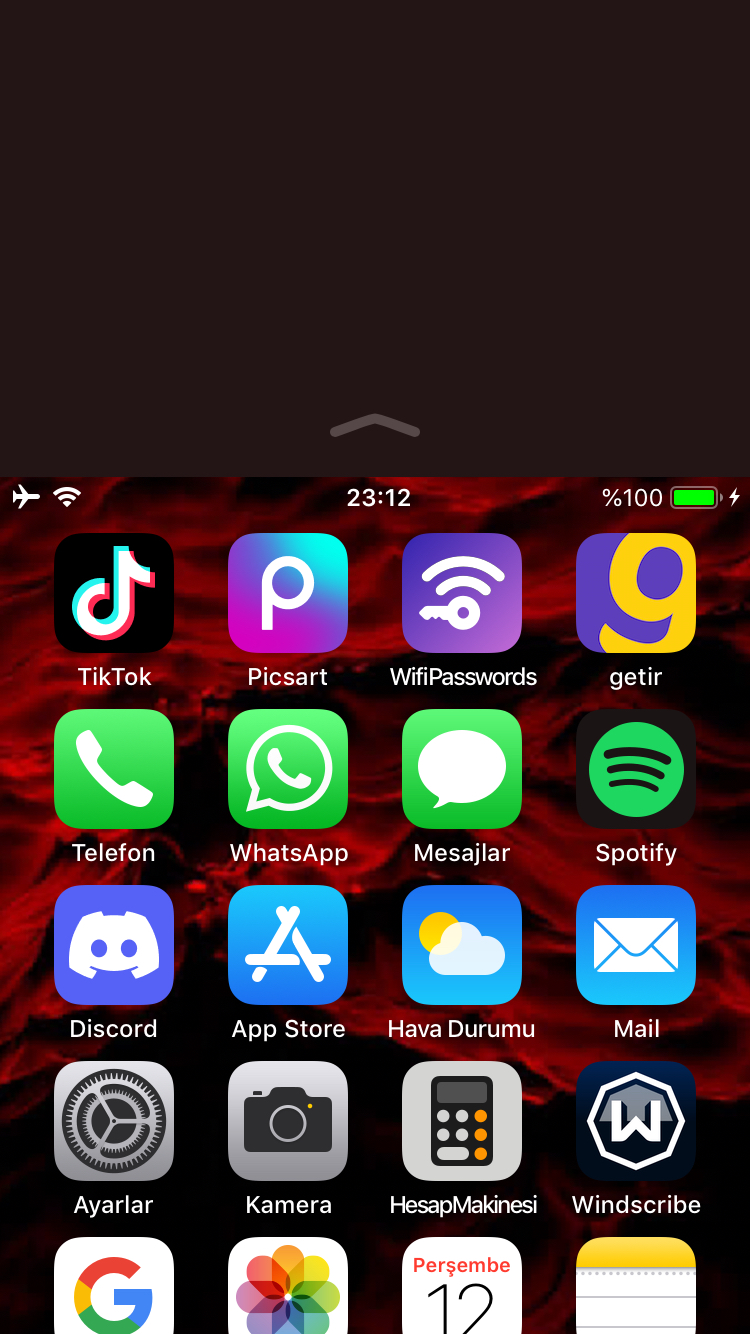The width and height of the screenshot is (750, 1334).
Task: Open the App Store
Action: (x=288, y=945)
